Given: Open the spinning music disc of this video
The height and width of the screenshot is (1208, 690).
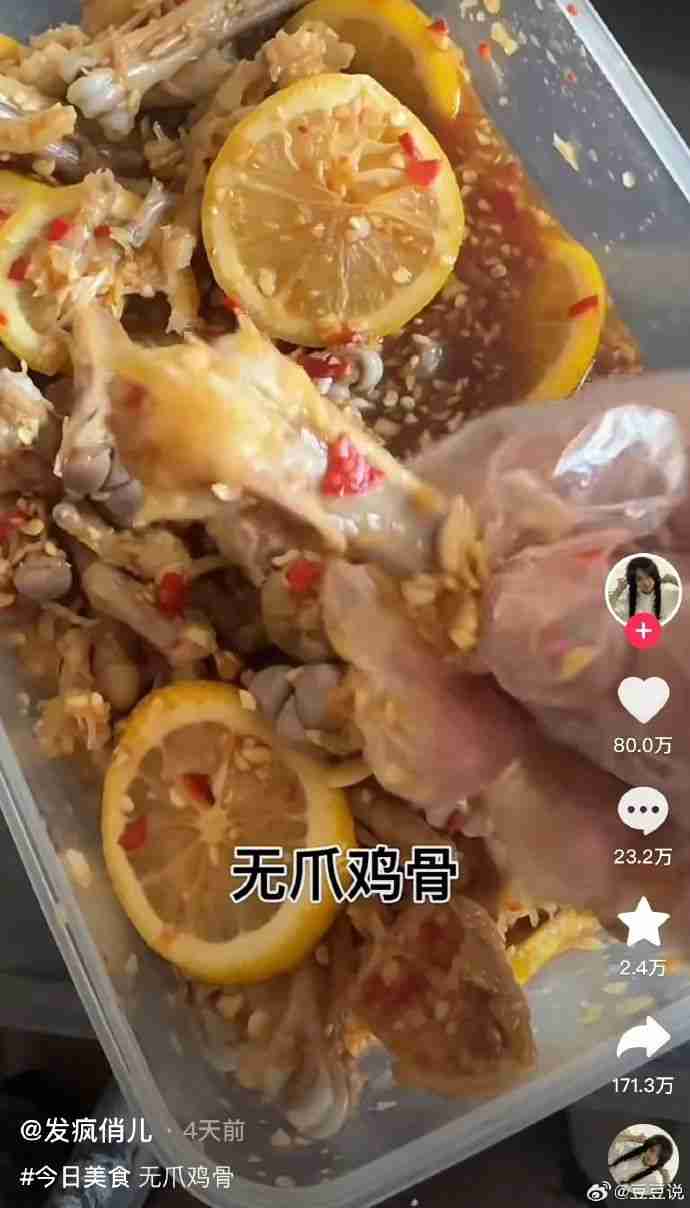Looking at the screenshot, I should (642, 1155).
